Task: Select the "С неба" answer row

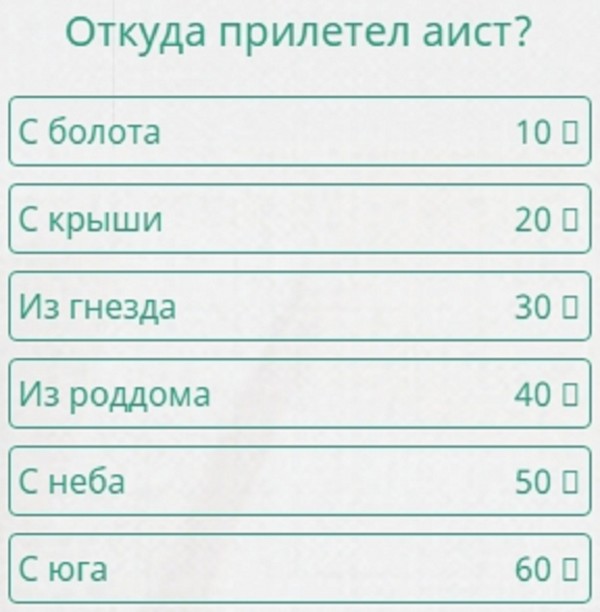Action: point(300,482)
